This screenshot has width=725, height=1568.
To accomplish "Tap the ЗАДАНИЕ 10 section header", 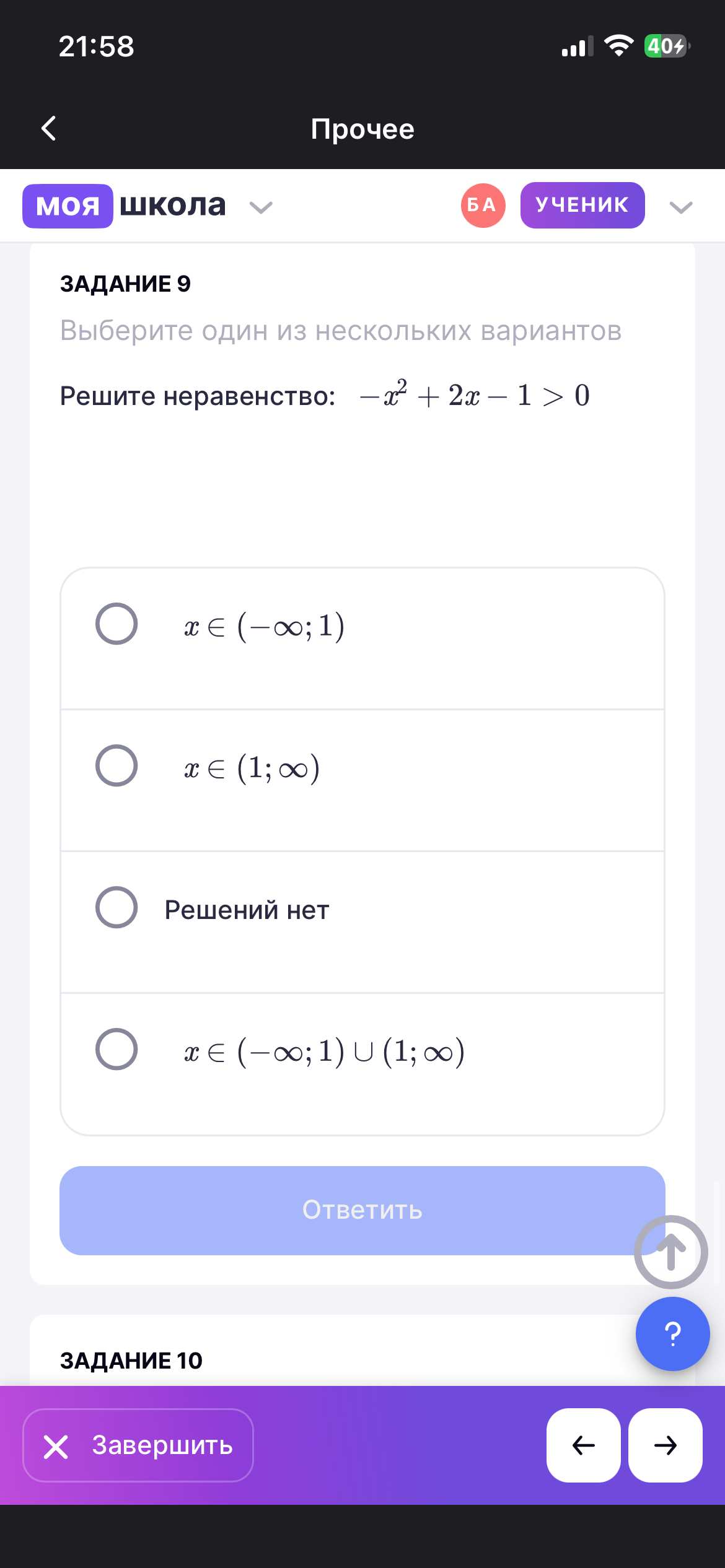I will point(131,1361).
